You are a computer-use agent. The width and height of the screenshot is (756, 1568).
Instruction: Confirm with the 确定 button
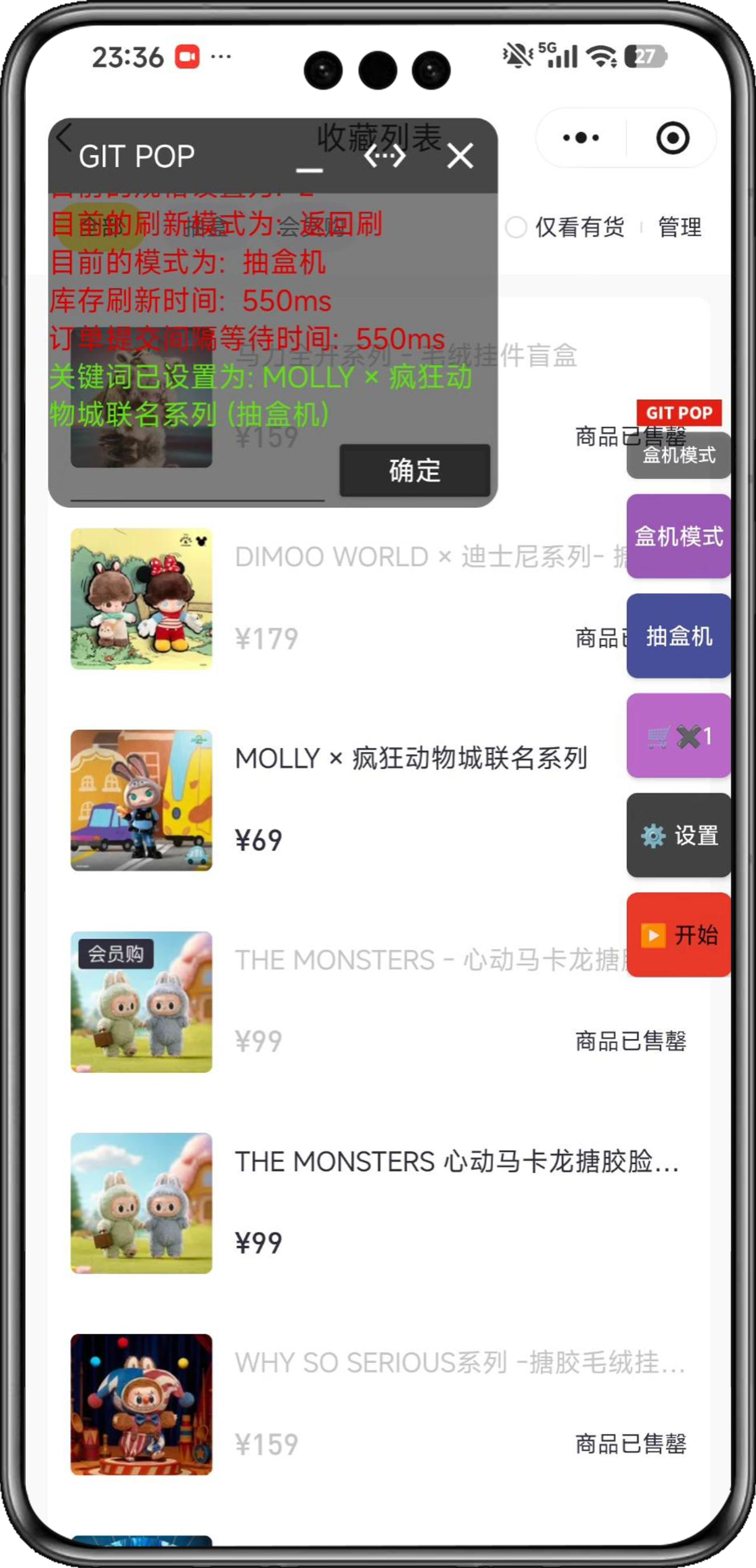point(415,471)
